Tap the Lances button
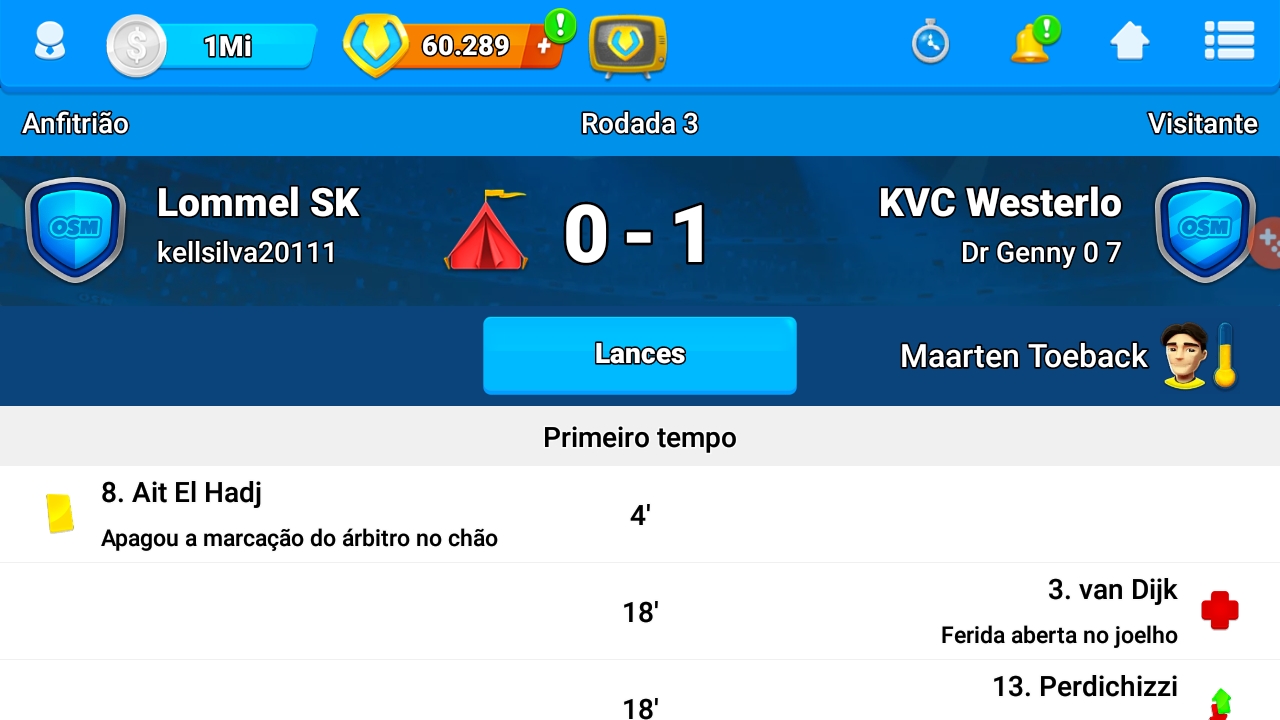Image resolution: width=1280 pixels, height=720 pixels. [x=639, y=355]
